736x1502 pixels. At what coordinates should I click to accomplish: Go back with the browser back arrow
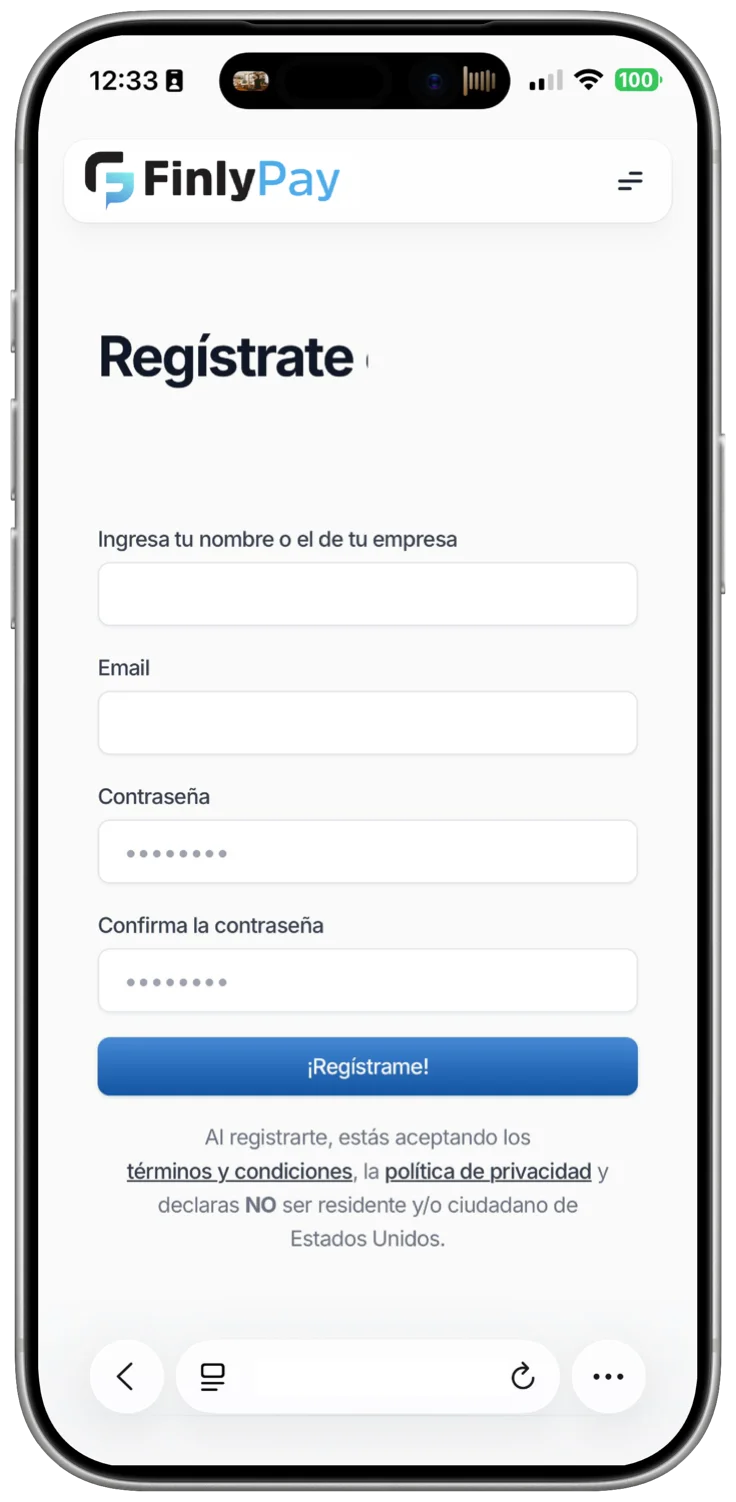coord(126,1377)
